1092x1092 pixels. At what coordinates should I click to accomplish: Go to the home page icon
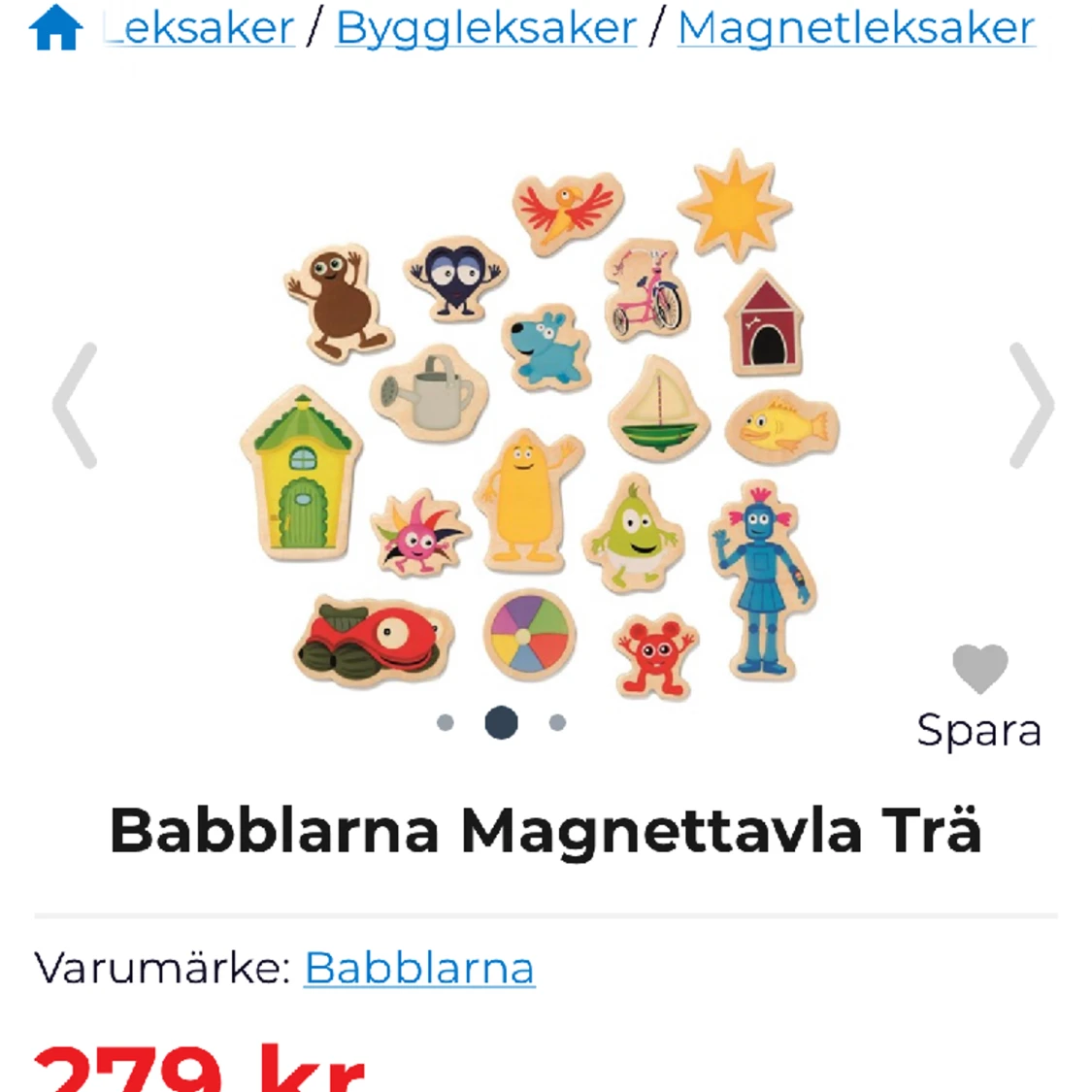(55, 27)
